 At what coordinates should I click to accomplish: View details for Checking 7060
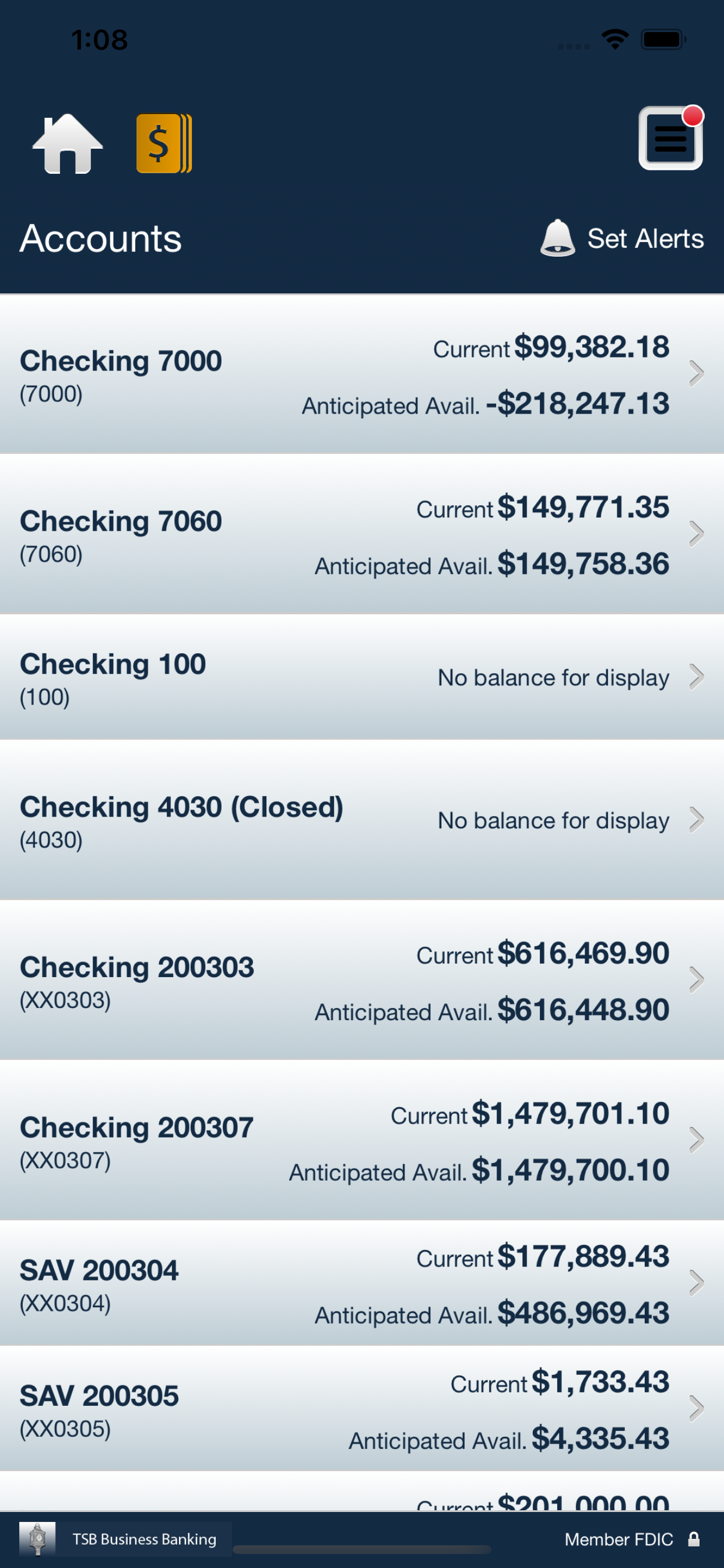pos(362,534)
